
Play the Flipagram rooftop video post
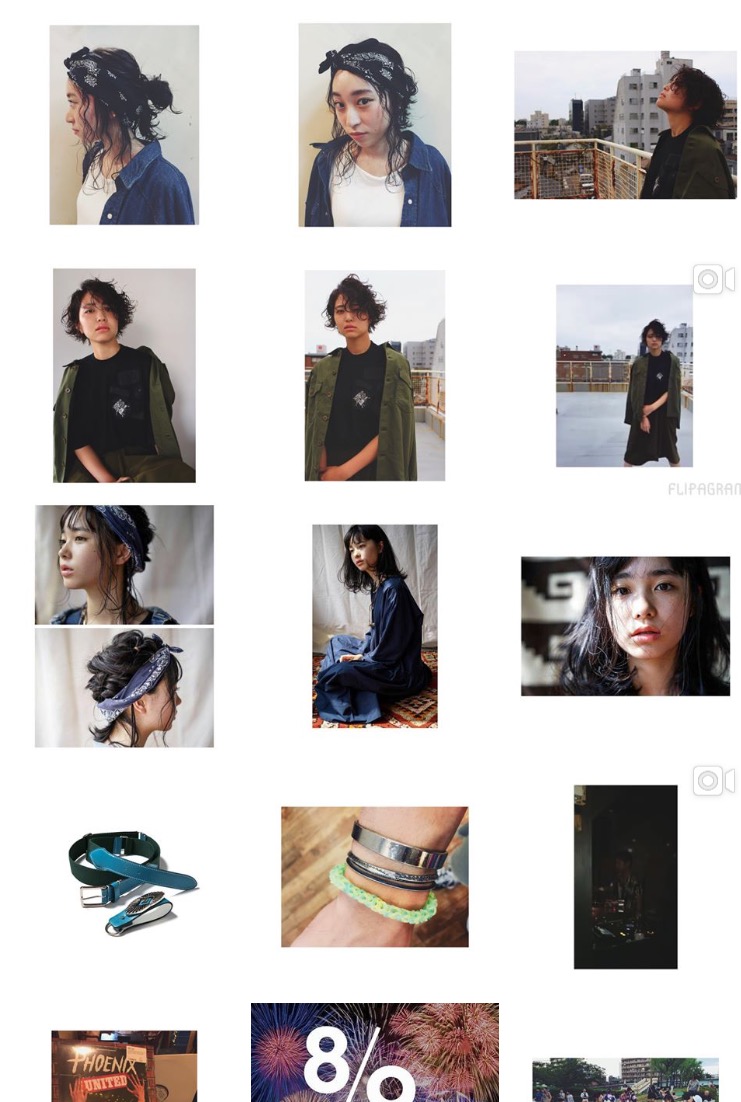pos(625,376)
